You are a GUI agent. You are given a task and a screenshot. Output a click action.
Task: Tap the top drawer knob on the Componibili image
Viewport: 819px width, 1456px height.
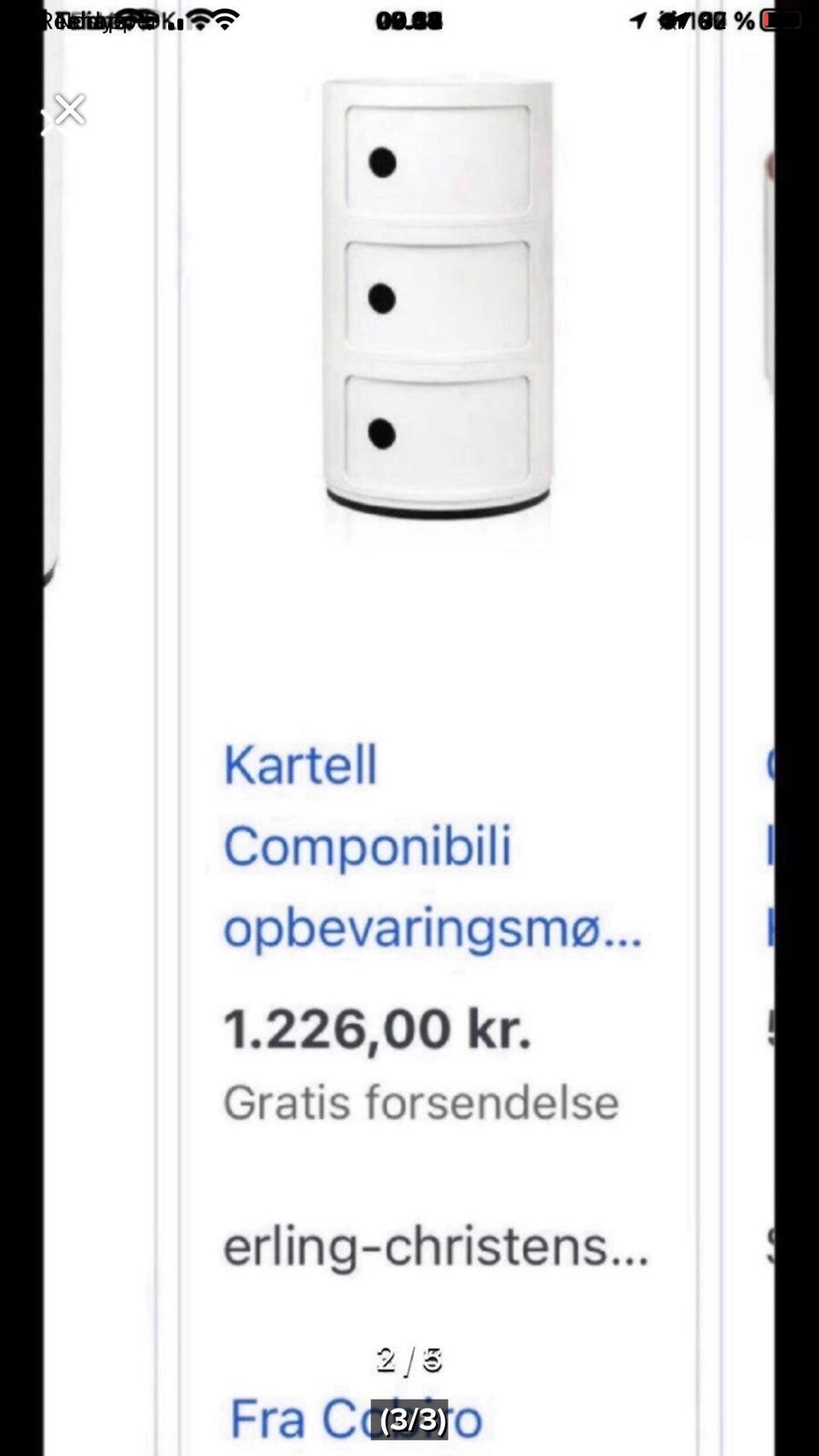click(384, 160)
